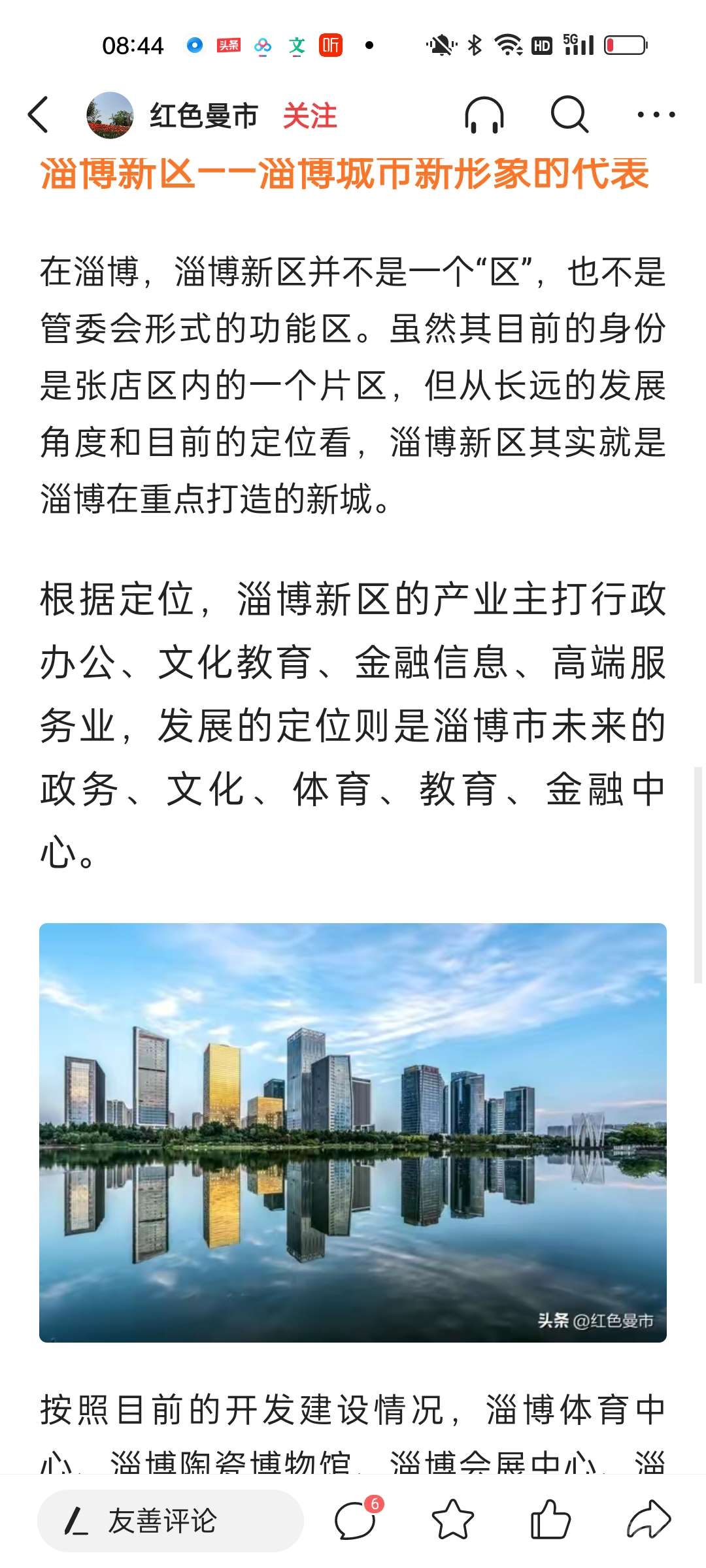Bookmark this article with star icon
Image resolution: width=706 pixels, height=1568 pixels.
(x=452, y=1520)
